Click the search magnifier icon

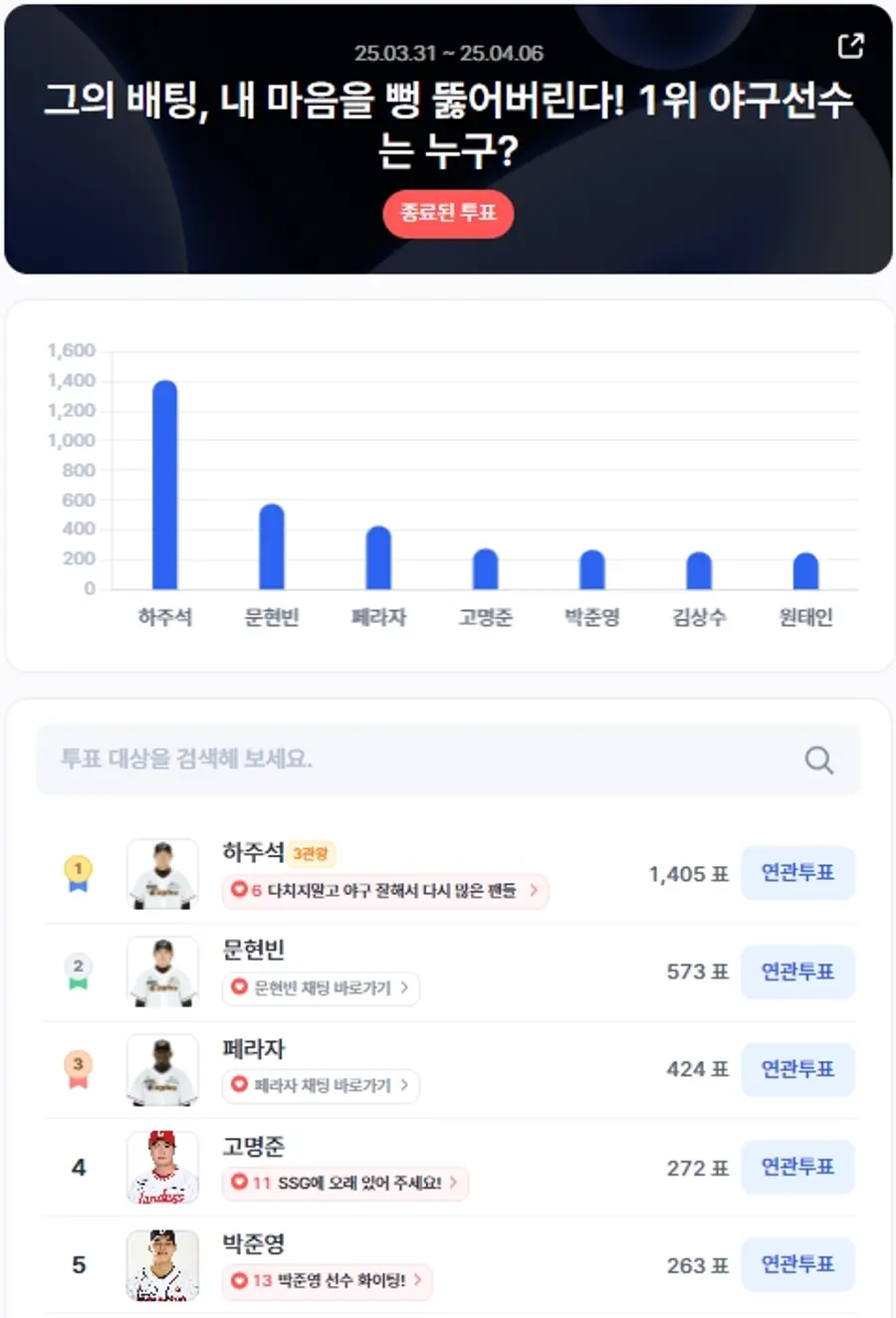818,760
